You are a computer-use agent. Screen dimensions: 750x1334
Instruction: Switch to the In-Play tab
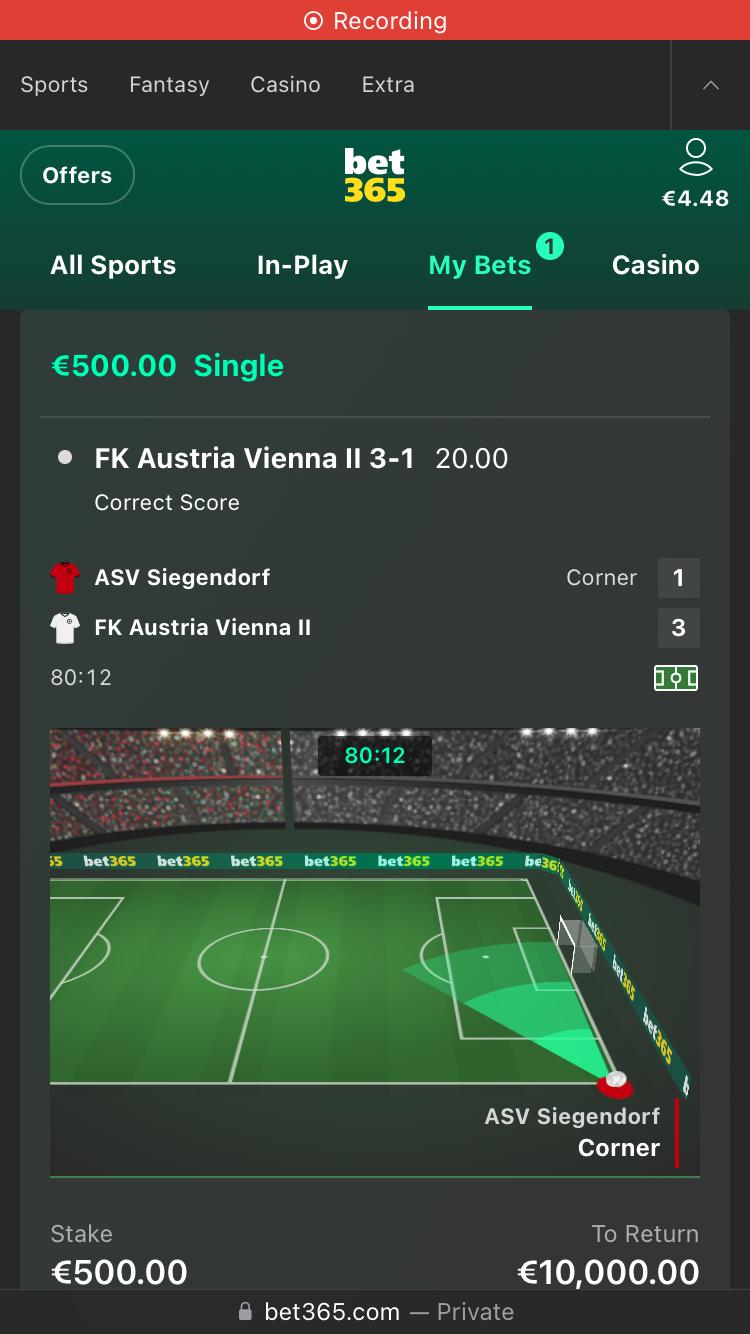302,265
